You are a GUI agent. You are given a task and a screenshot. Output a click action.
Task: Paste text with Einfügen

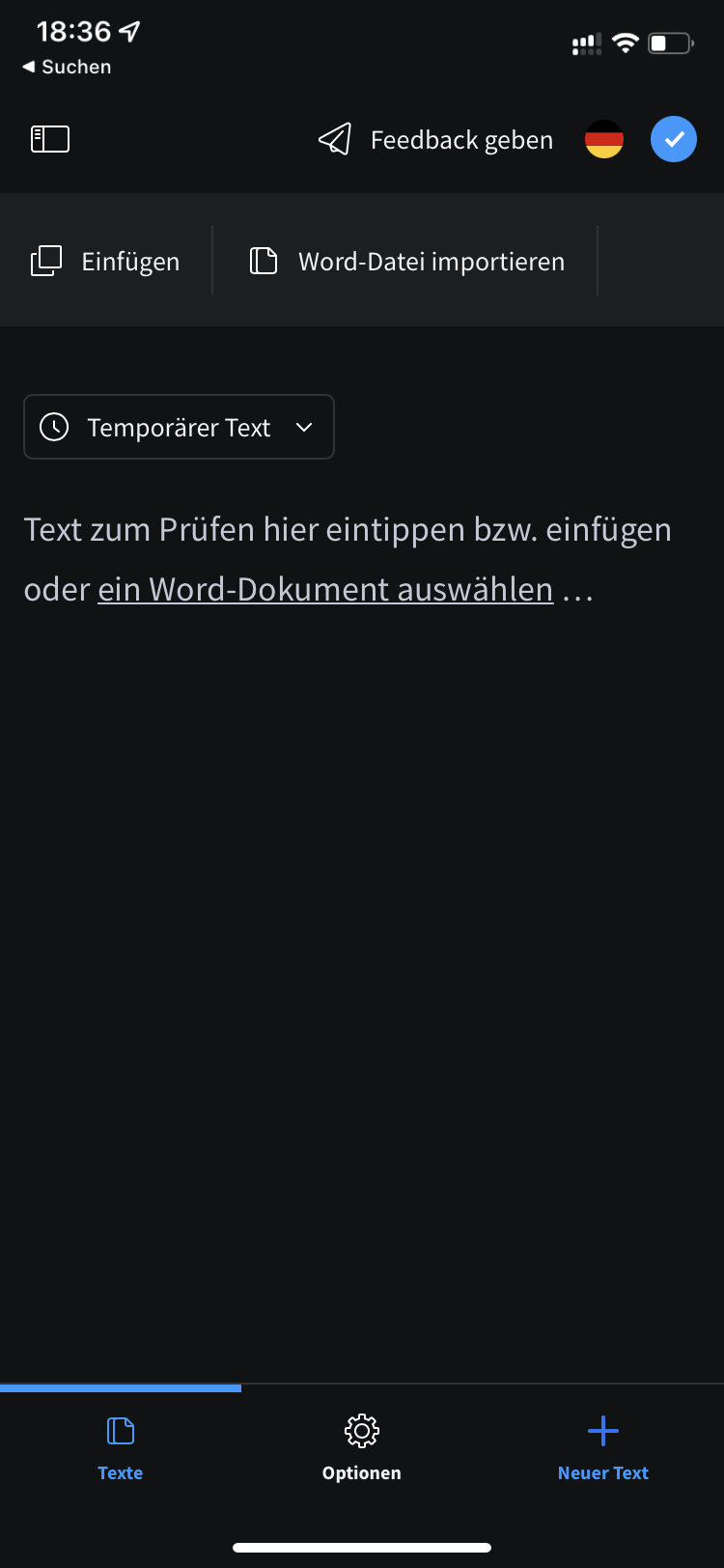click(105, 261)
